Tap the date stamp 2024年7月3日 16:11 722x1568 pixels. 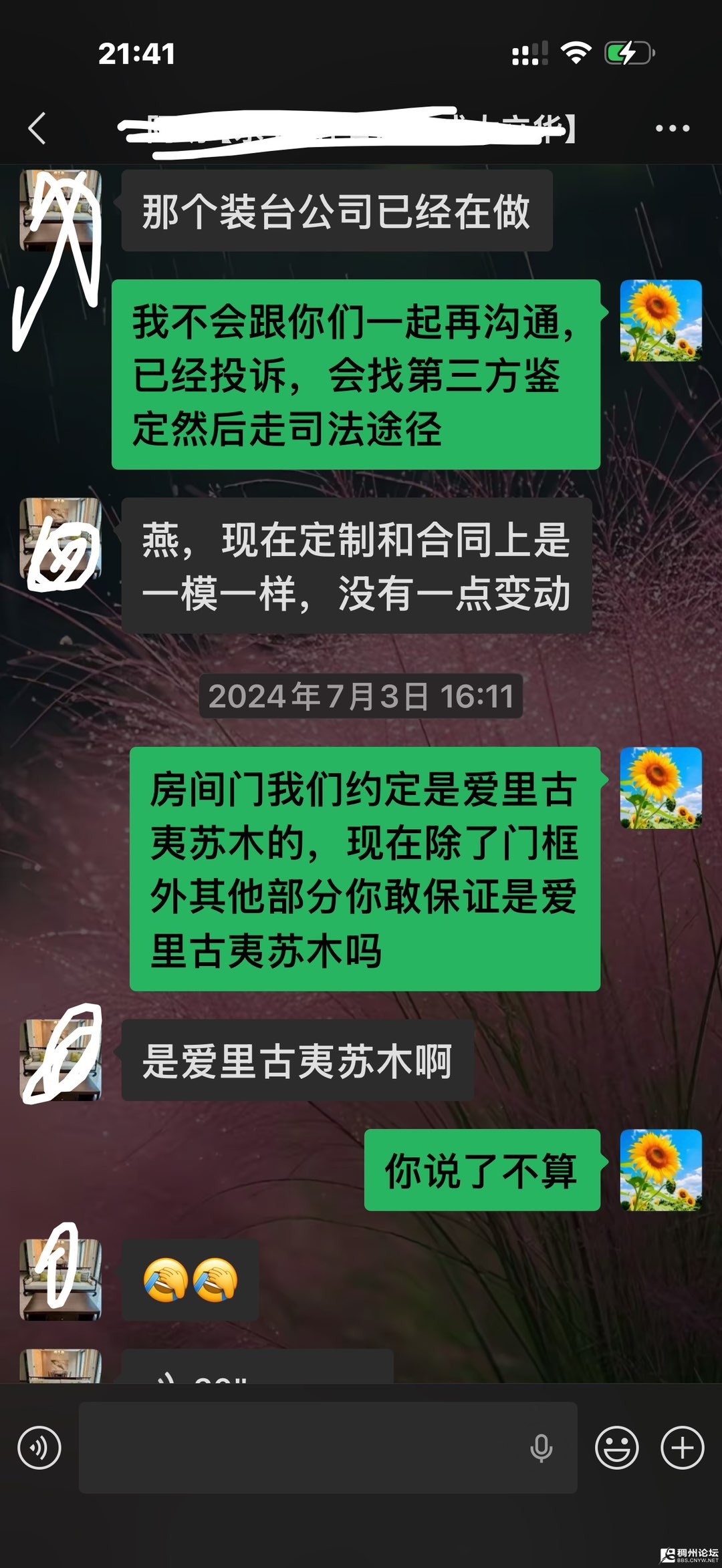pos(361,698)
